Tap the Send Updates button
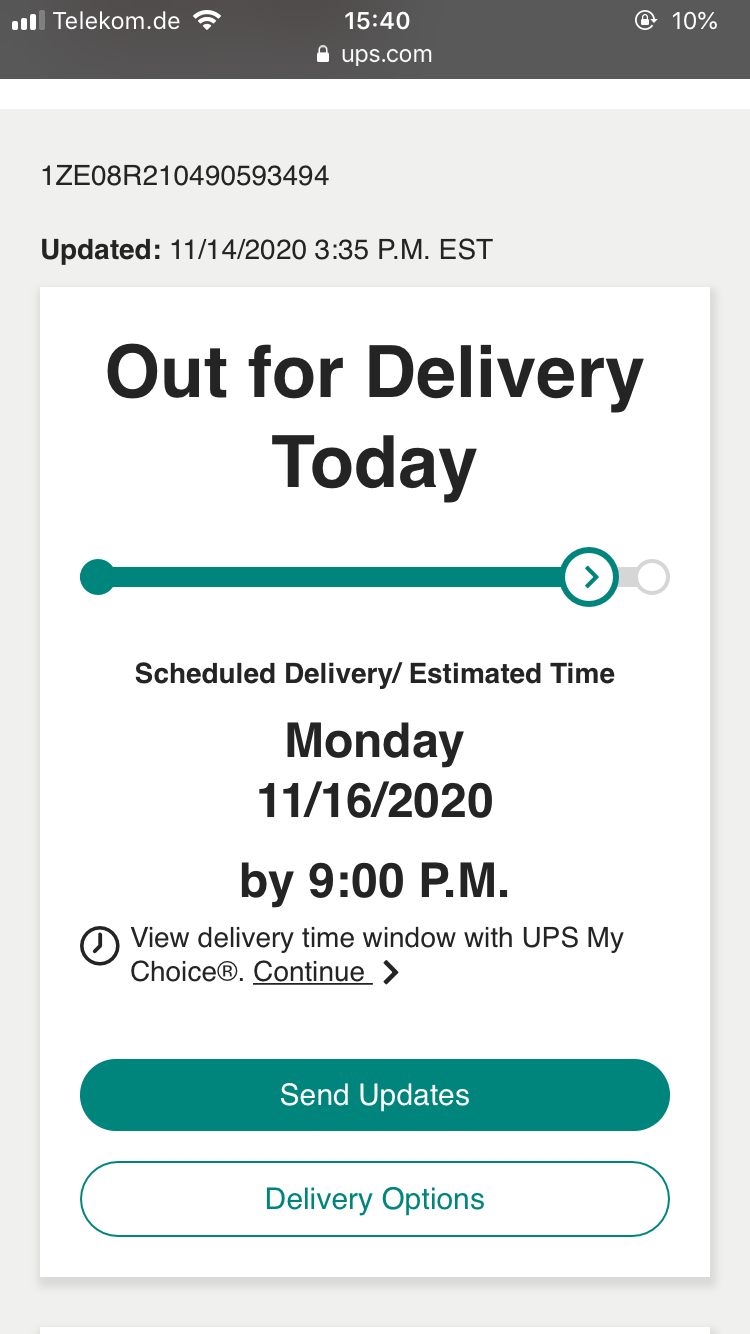 point(374,1095)
